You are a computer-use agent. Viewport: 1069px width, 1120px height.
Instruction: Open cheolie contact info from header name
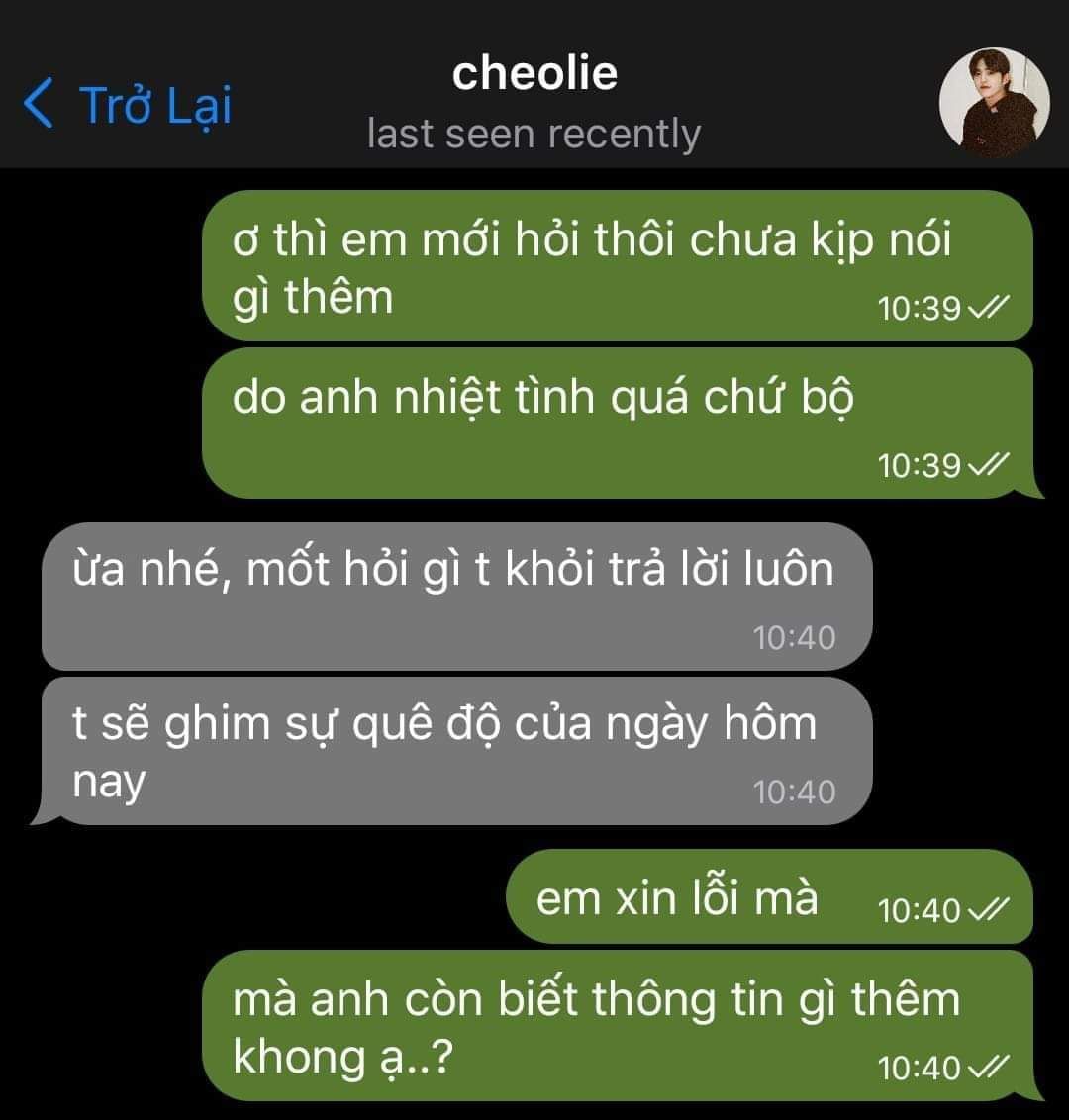534,75
